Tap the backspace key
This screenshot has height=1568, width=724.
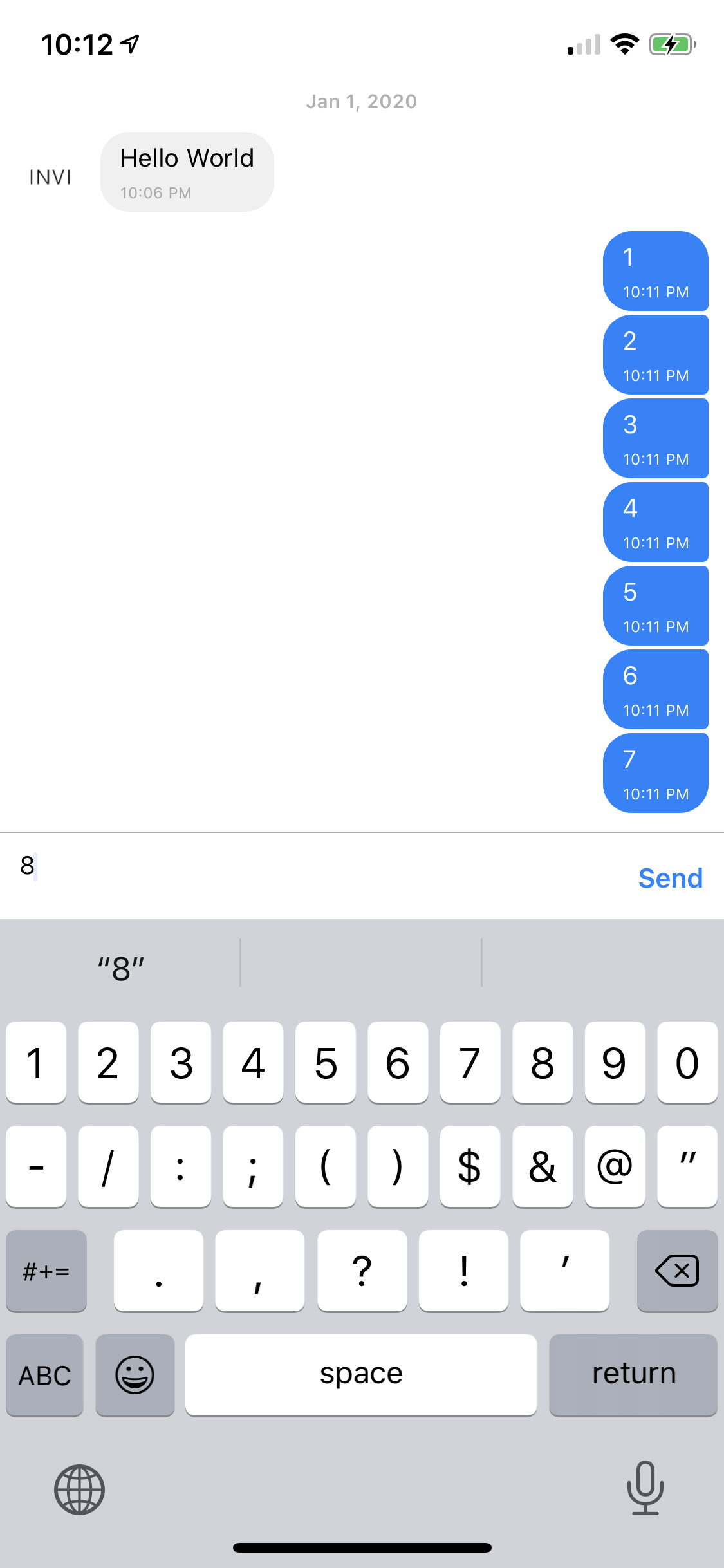click(677, 1271)
